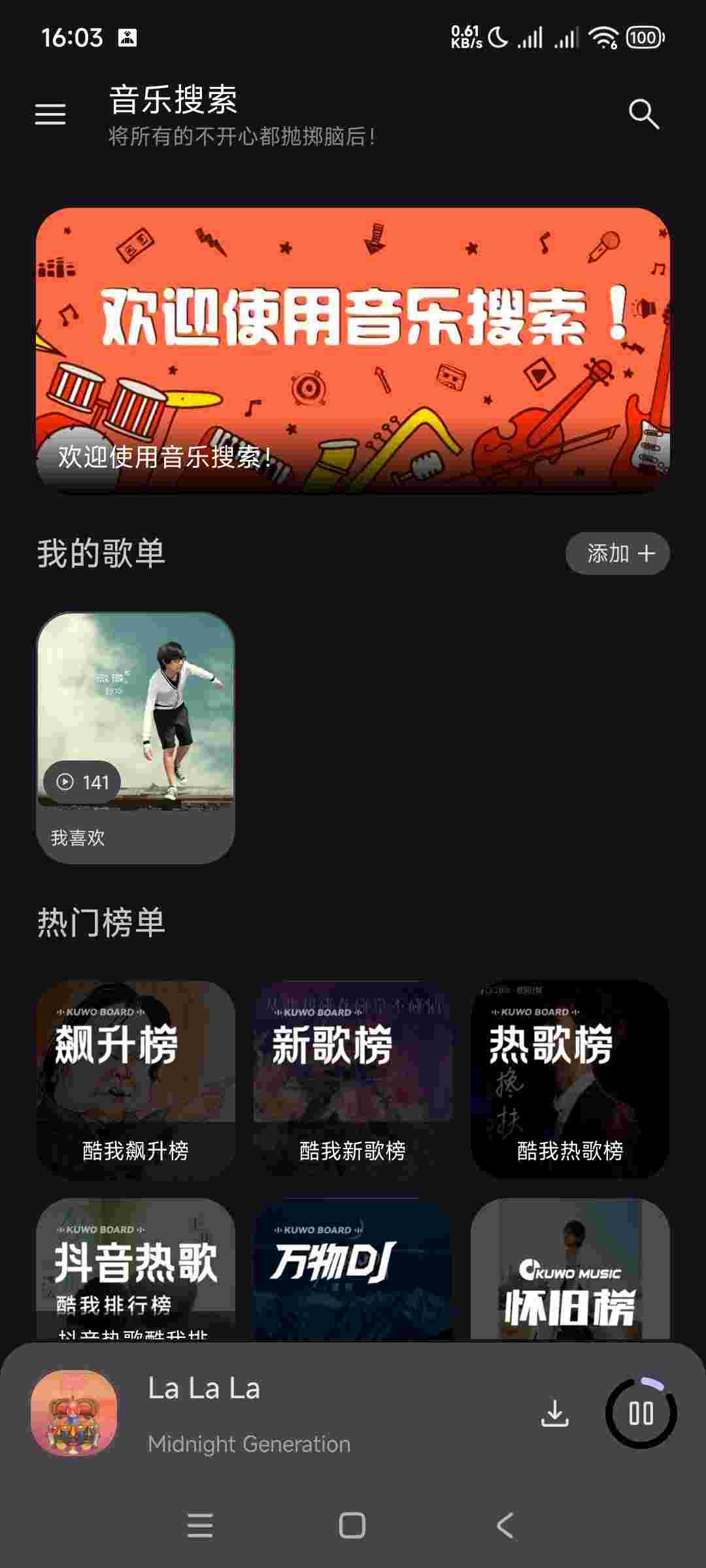Open the La La La album cover
The width and height of the screenshot is (706, 1568).
75,1413
